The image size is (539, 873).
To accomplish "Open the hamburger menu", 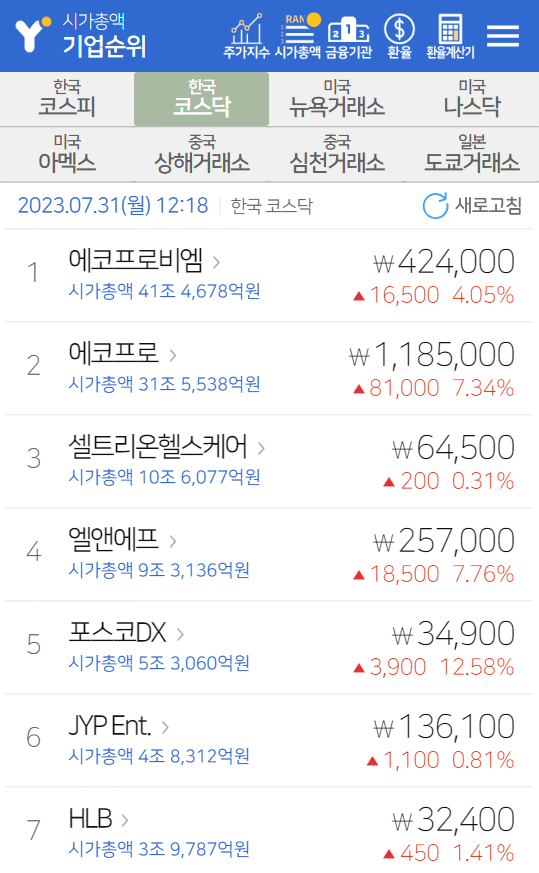I will coord(503,36).
